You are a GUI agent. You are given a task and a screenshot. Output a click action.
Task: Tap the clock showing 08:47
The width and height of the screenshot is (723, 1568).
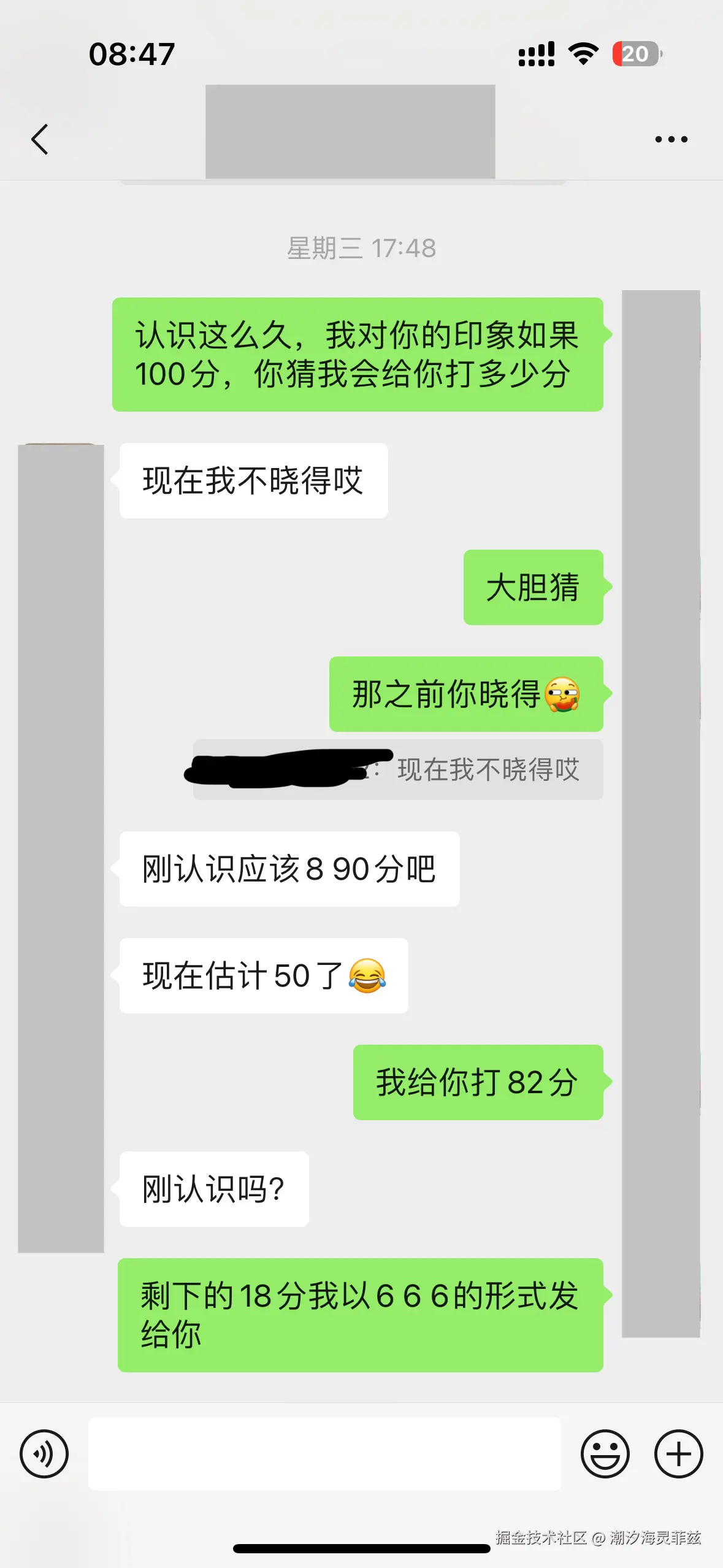tap(131, 54)
